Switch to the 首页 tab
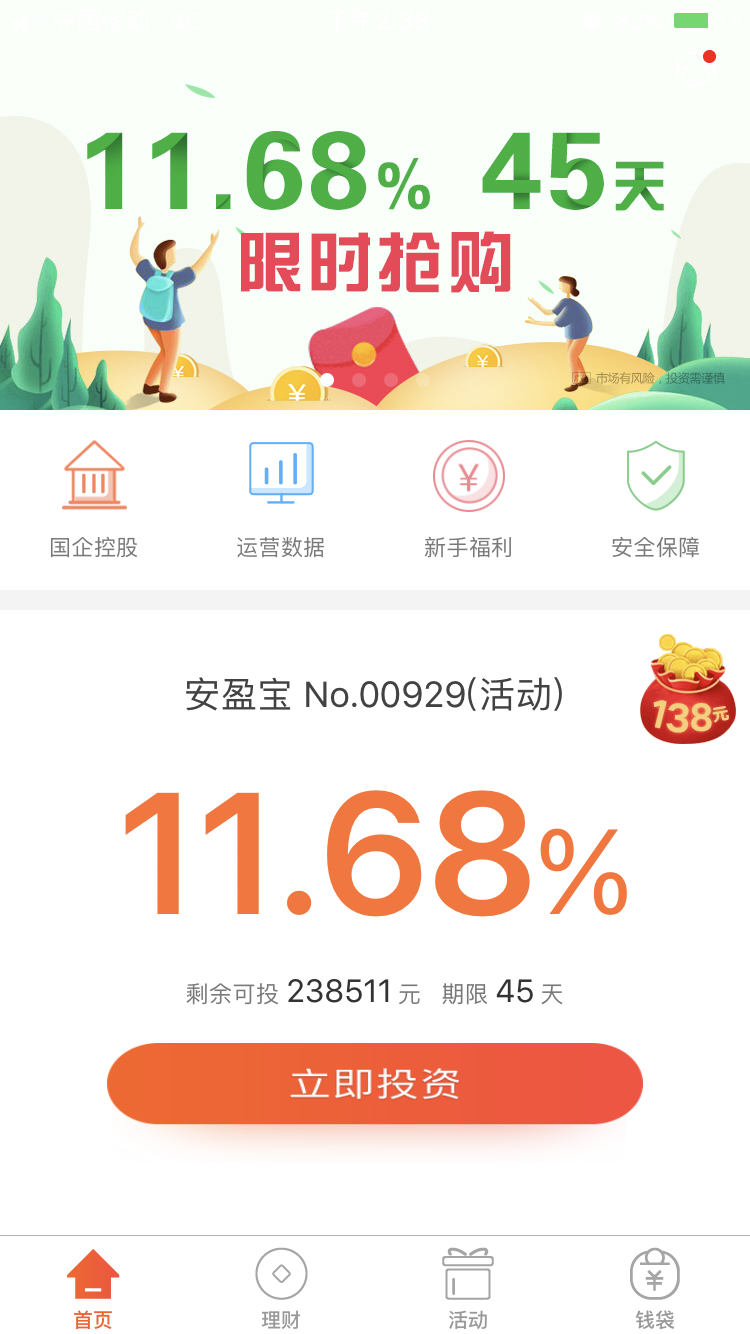 click(93, 1289)
